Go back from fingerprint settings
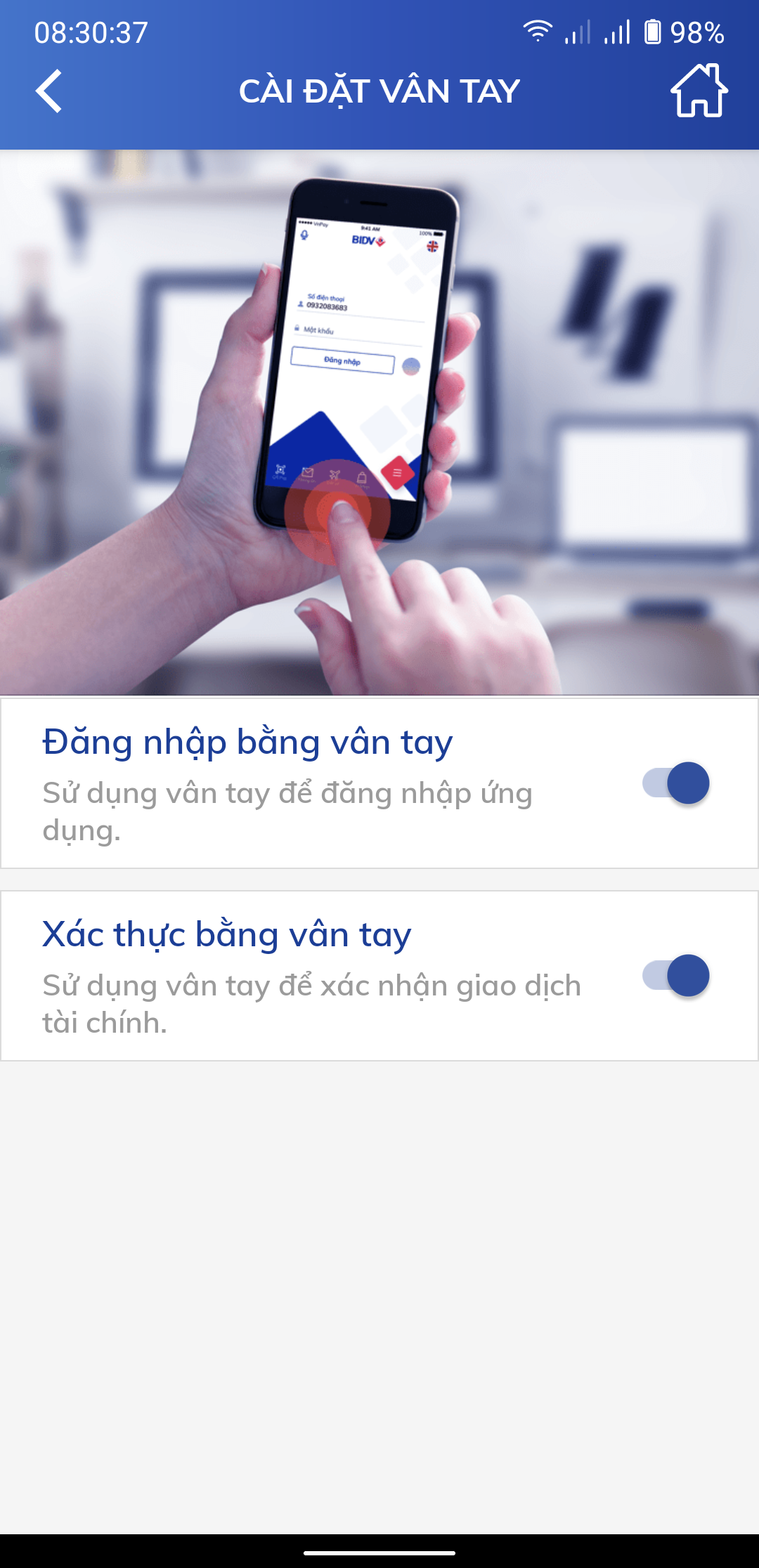Viewport: 759px width, 1568px height. pyautogui.click(x=49, y=91)
